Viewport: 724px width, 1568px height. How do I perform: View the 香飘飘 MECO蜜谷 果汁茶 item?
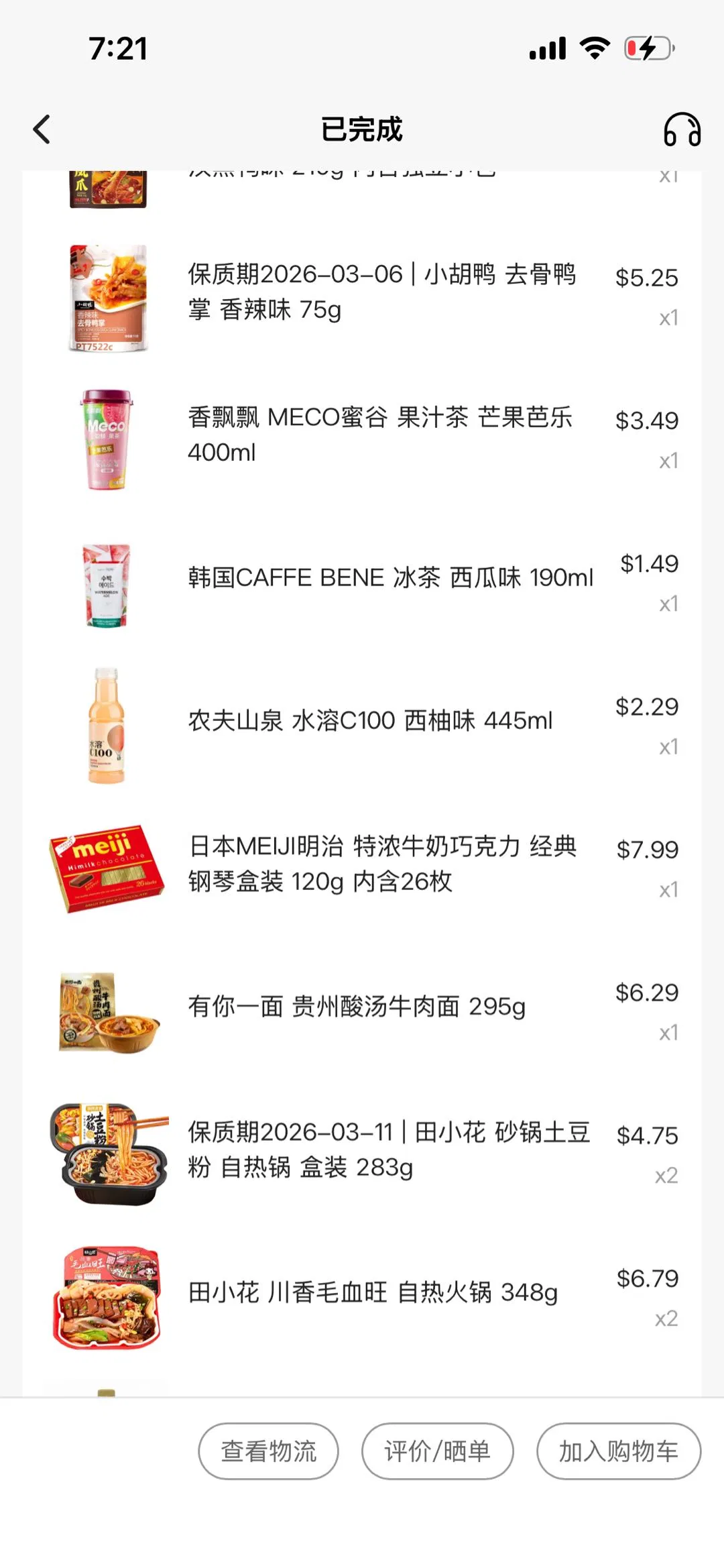click(379, 435)
